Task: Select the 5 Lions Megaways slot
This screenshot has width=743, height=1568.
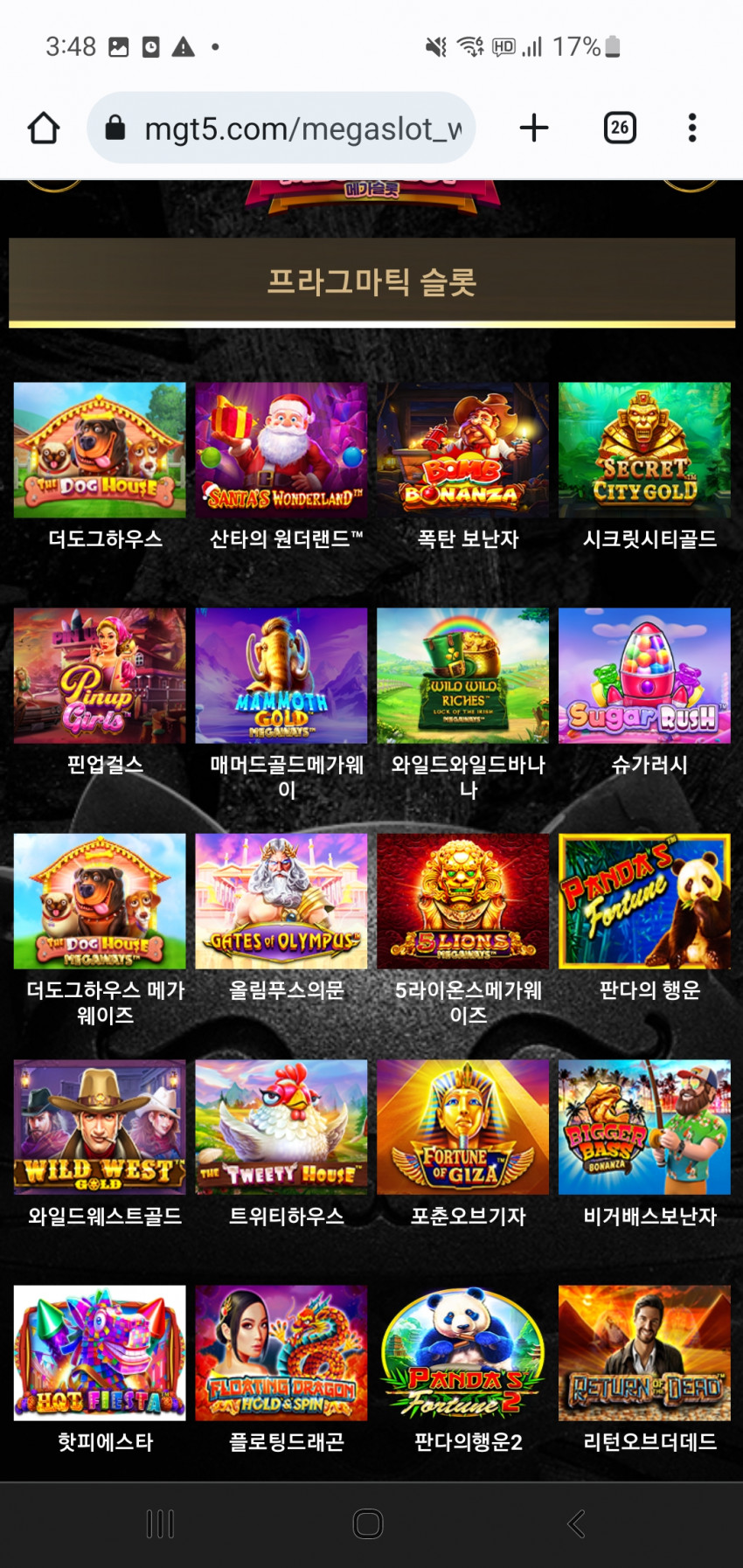Action: pyautogui.click(x=463, y=901)
